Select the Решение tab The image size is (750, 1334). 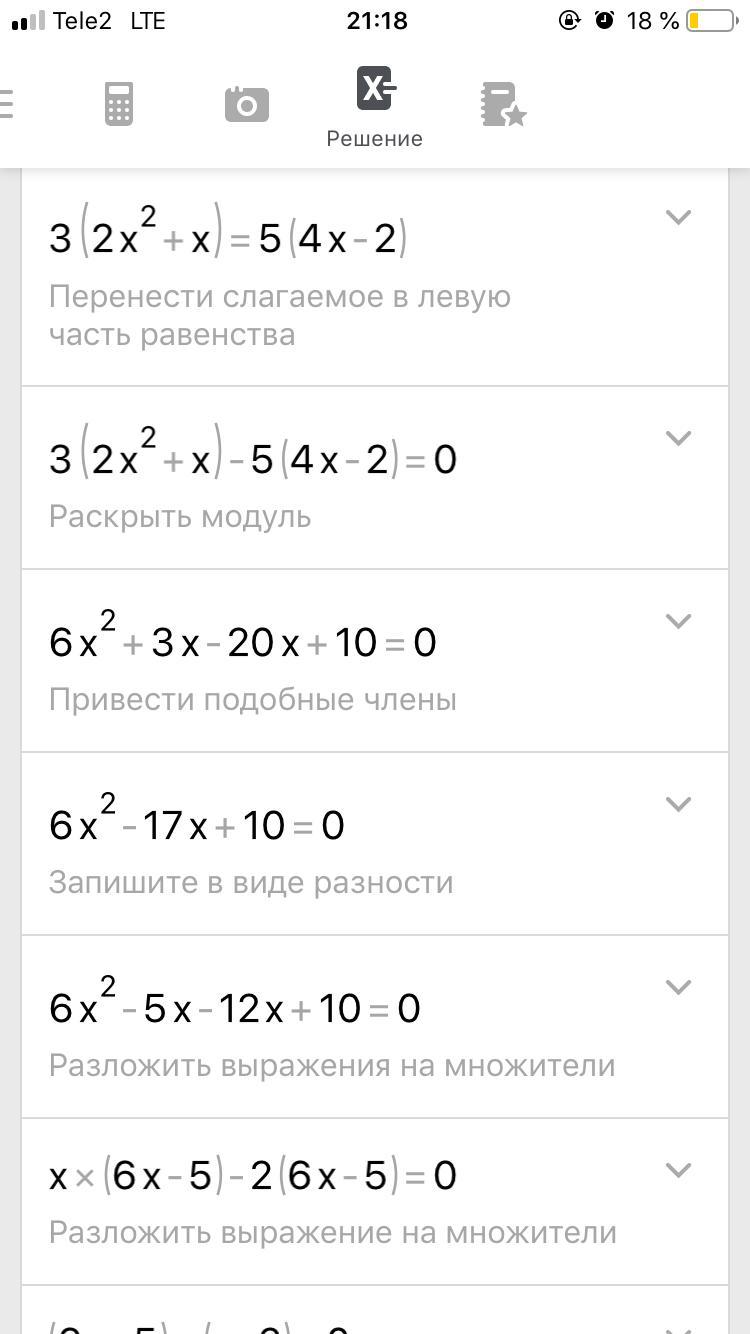(x=375, y=106)
